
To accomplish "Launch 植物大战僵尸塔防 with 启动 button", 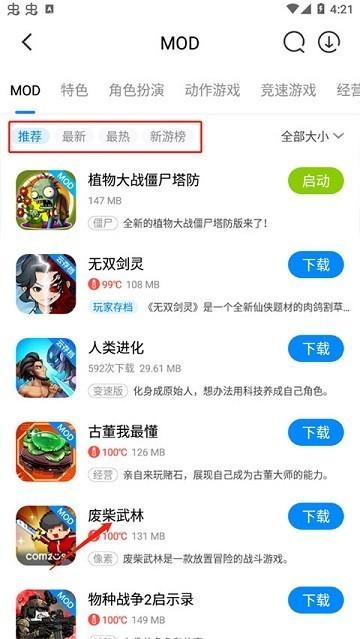I will tap(316, 181).
